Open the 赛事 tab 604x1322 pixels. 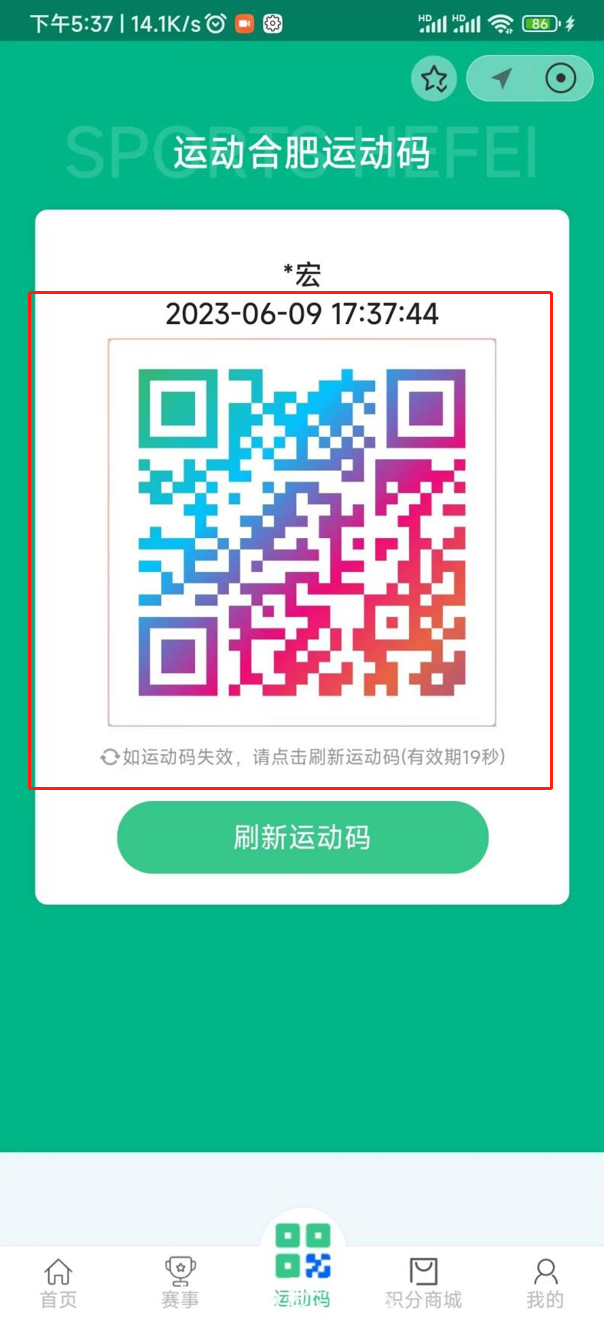pos(180,1283)
